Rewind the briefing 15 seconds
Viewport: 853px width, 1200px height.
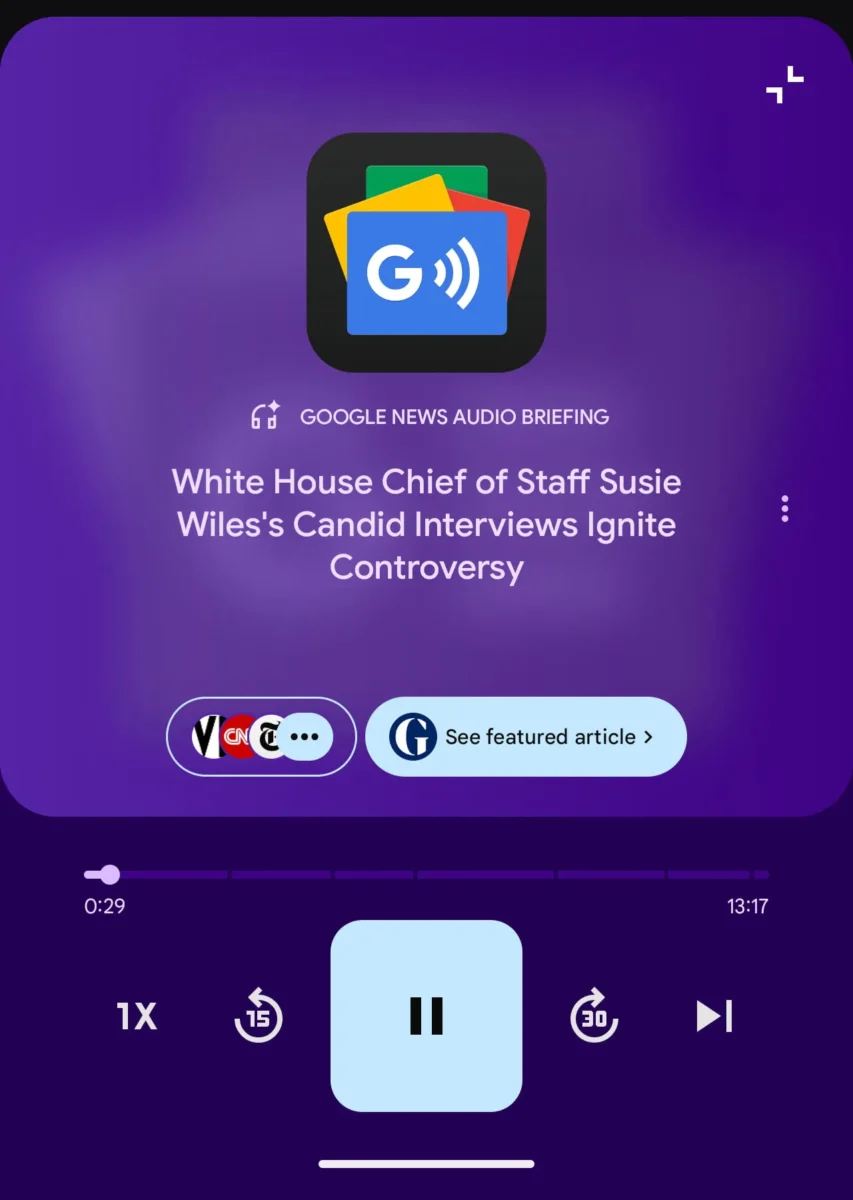pyautogui.click(x=258, y=1016)
